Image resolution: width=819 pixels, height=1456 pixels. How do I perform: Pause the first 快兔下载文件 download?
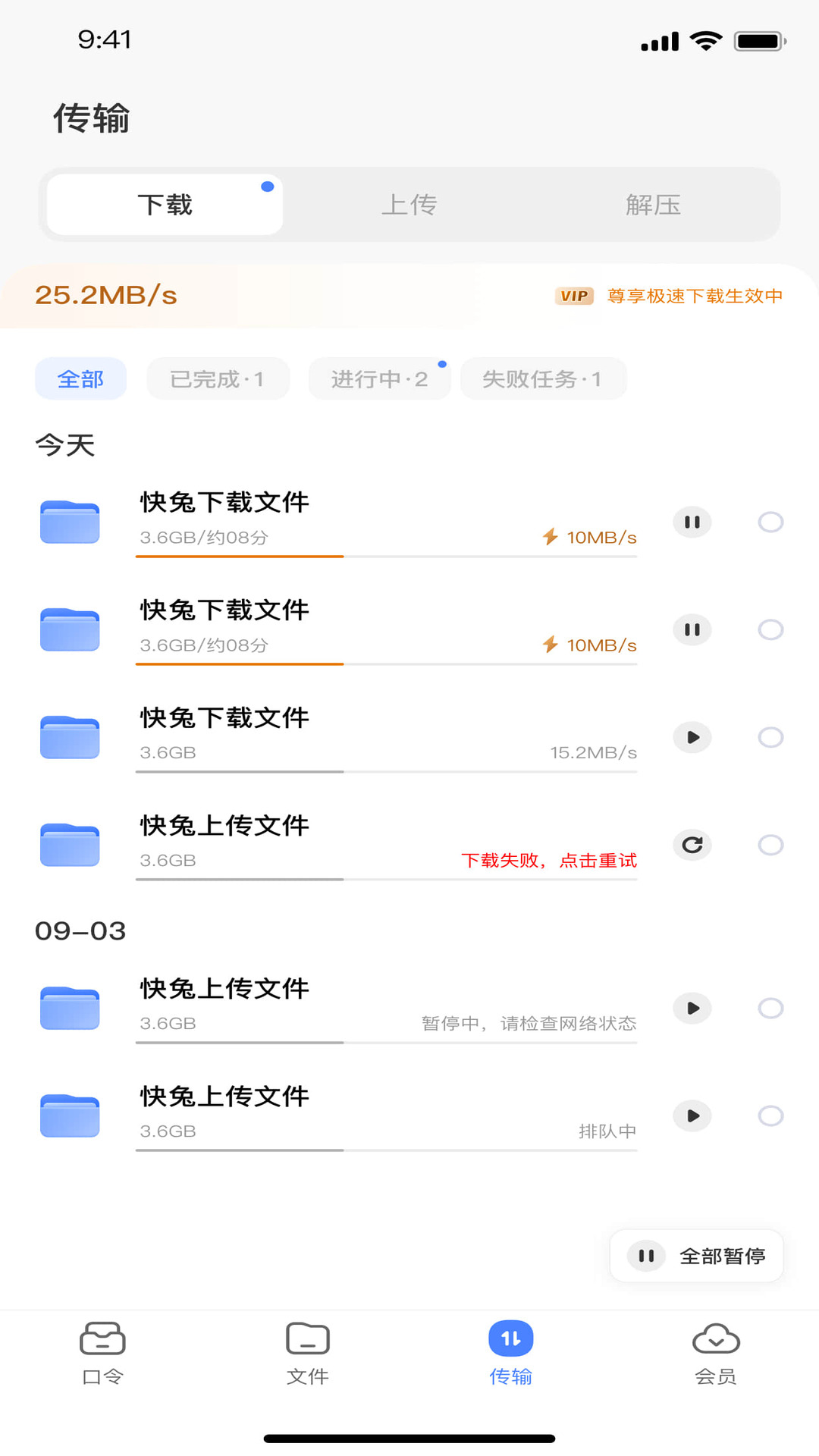[692, 522]
